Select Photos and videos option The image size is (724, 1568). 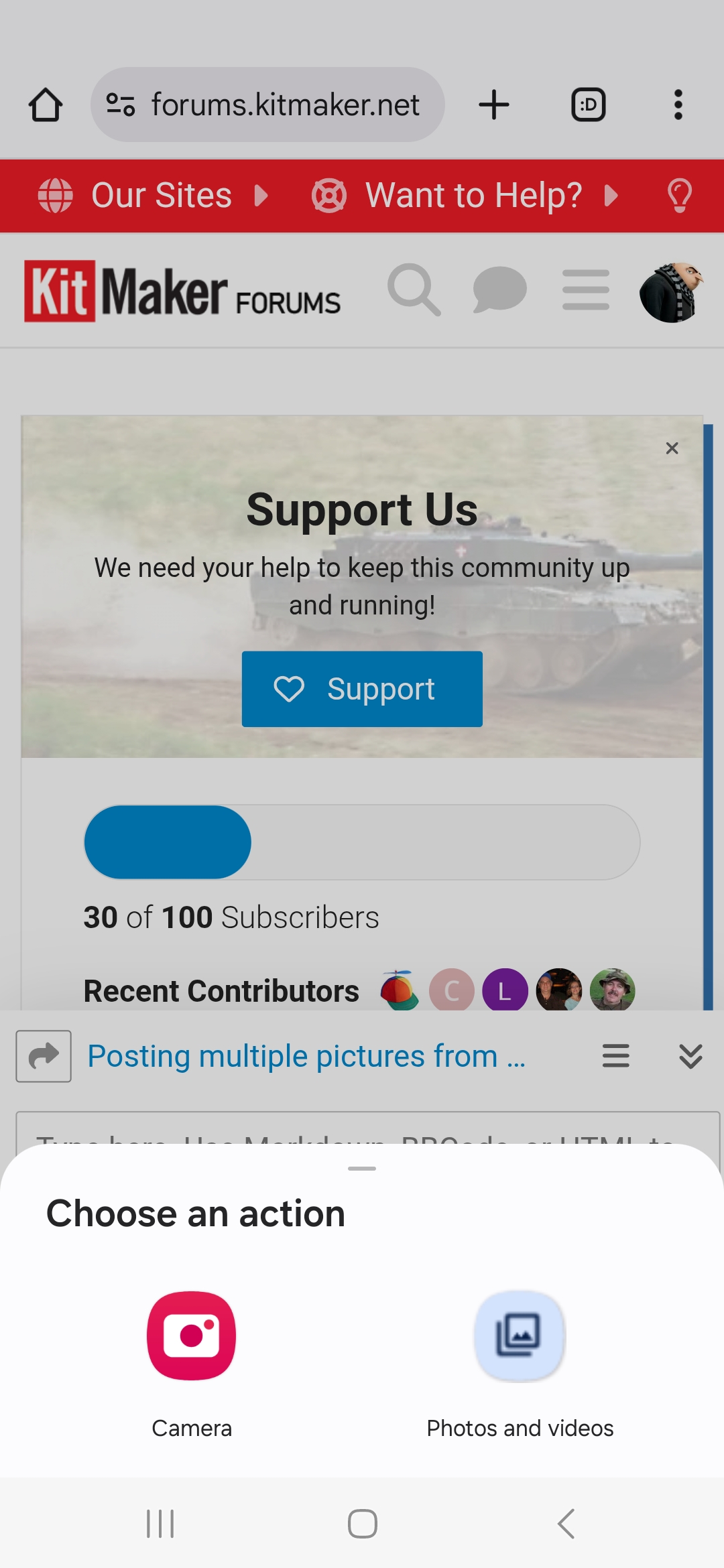520,1364
